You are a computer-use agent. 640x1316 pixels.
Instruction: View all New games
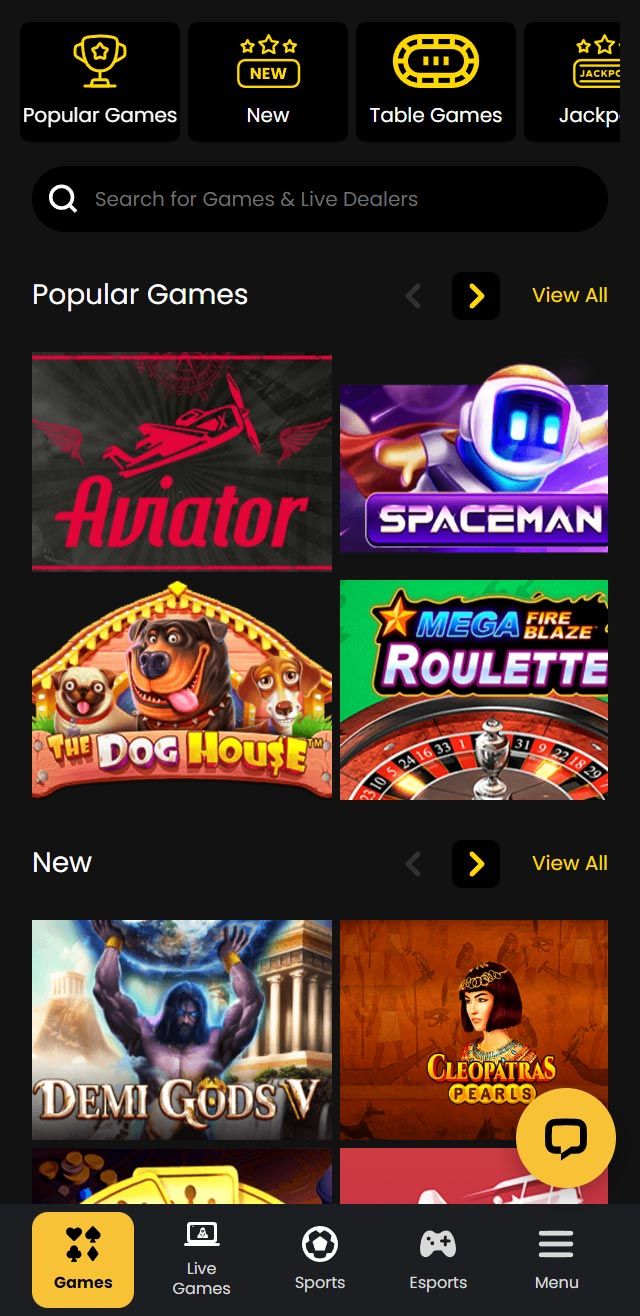[x=569, y=863]
